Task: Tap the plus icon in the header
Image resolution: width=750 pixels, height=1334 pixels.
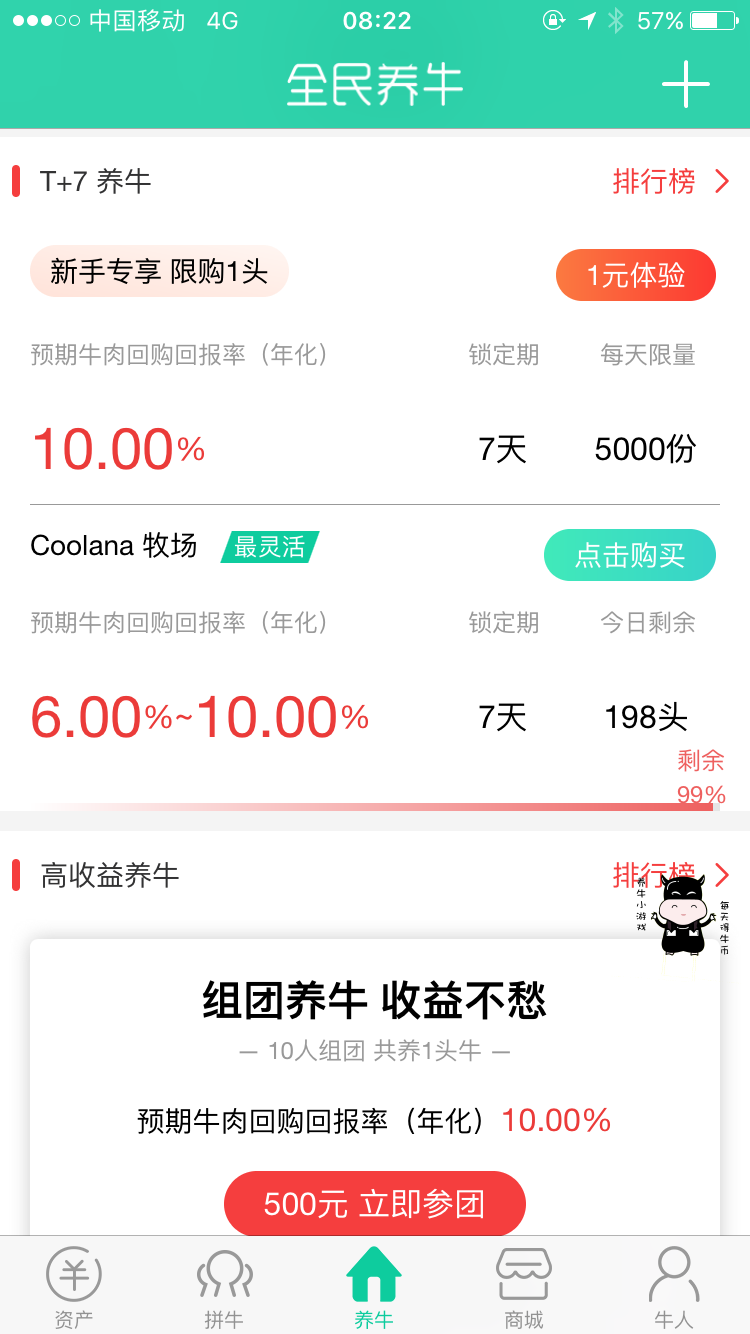Action: click(x=686, y=85)
